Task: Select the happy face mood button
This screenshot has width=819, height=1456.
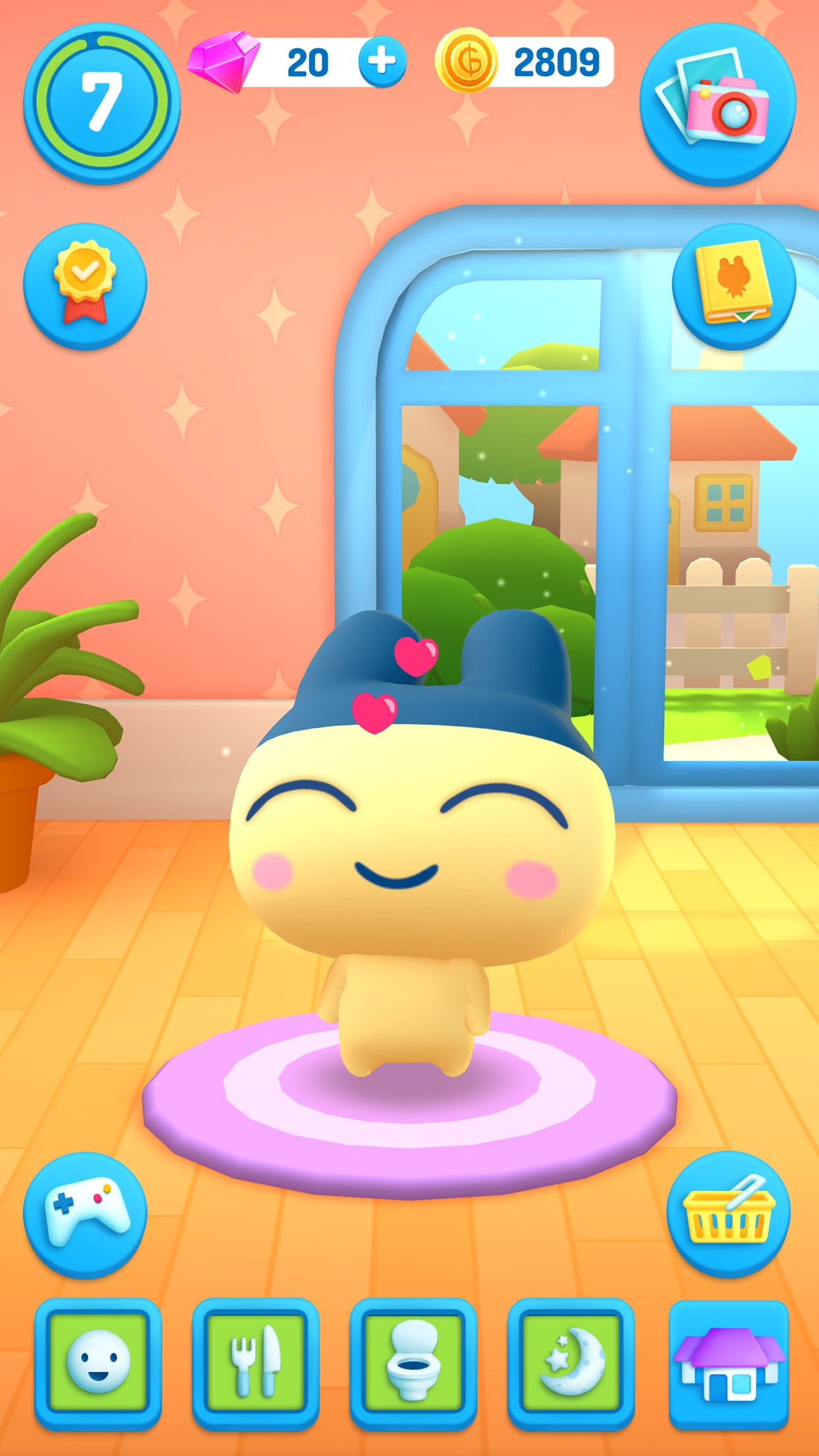Action: pos(98,1362)
